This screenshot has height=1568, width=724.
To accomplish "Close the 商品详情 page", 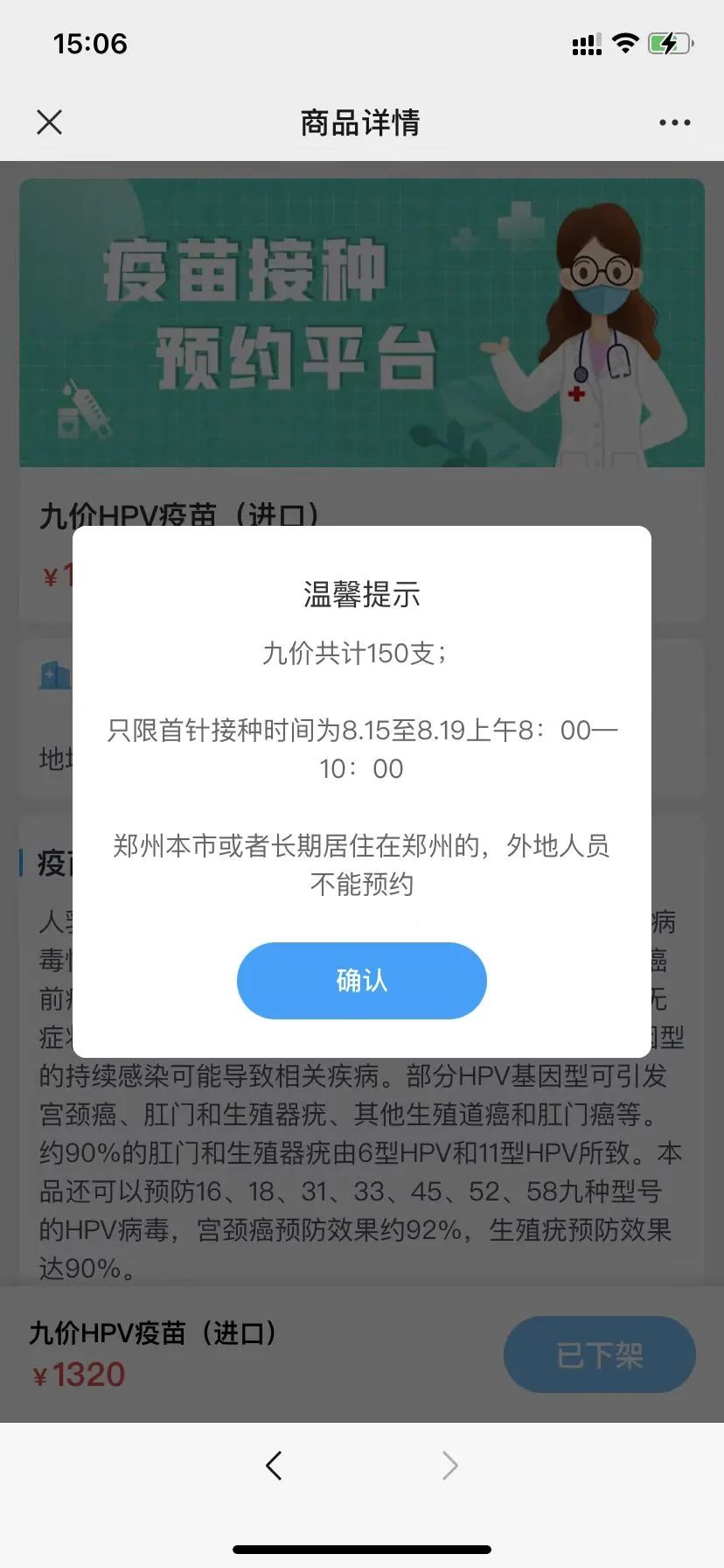I will click(50, 122).
